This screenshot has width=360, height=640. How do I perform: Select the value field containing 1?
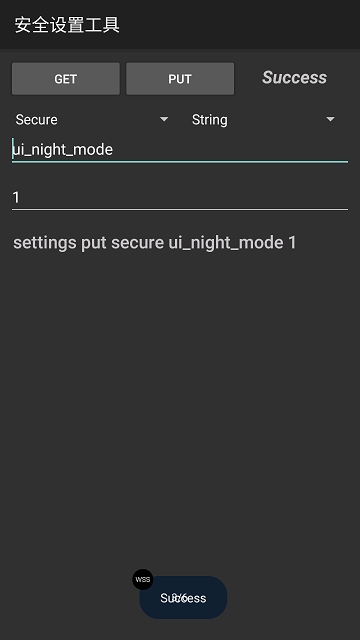click(180, 198)
